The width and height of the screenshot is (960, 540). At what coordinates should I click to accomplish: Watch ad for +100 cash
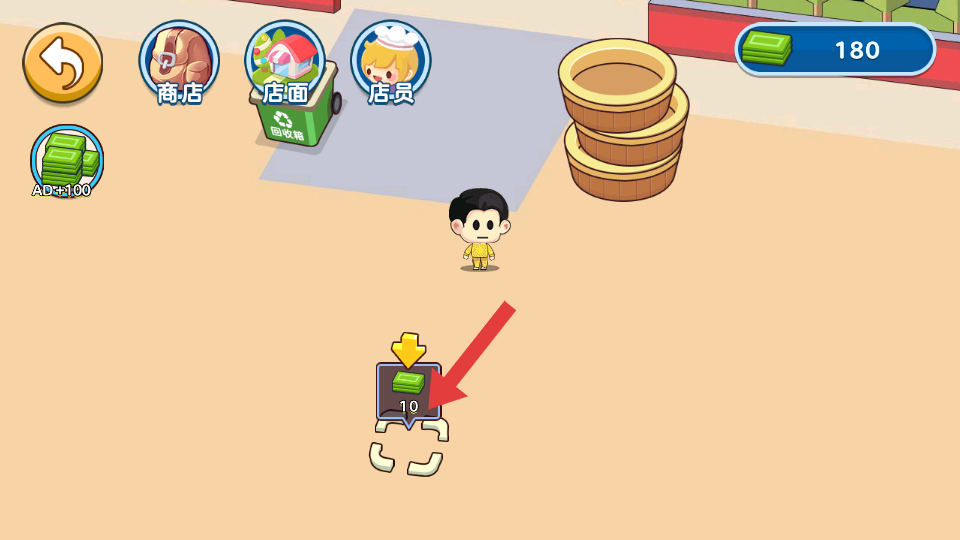tap(66, 161)
